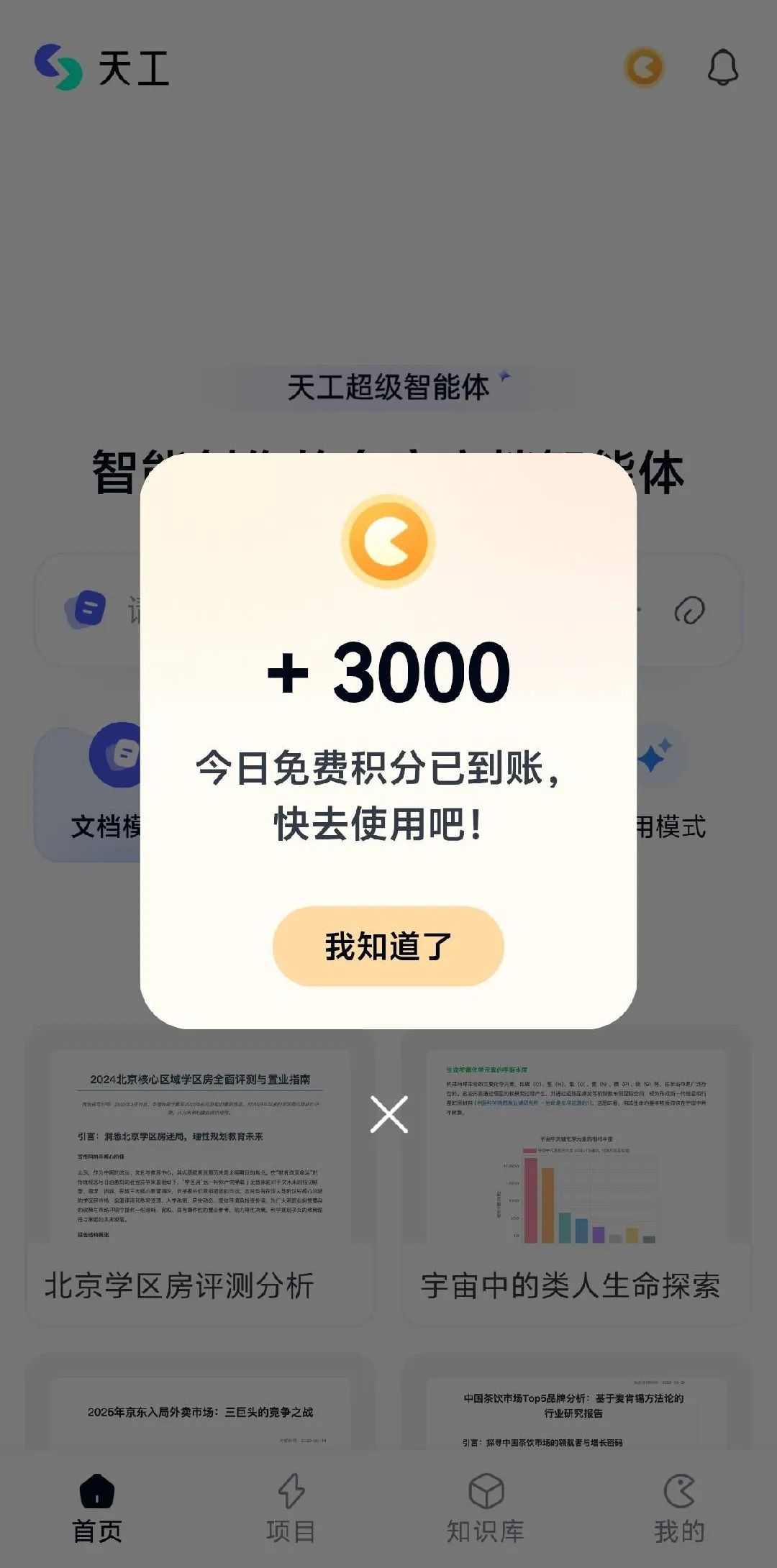Viewport: 777px width, 1568px height.
Task: Tap the attachment link icon in input box
Action: pyautogui.click(x=689, y=611)
